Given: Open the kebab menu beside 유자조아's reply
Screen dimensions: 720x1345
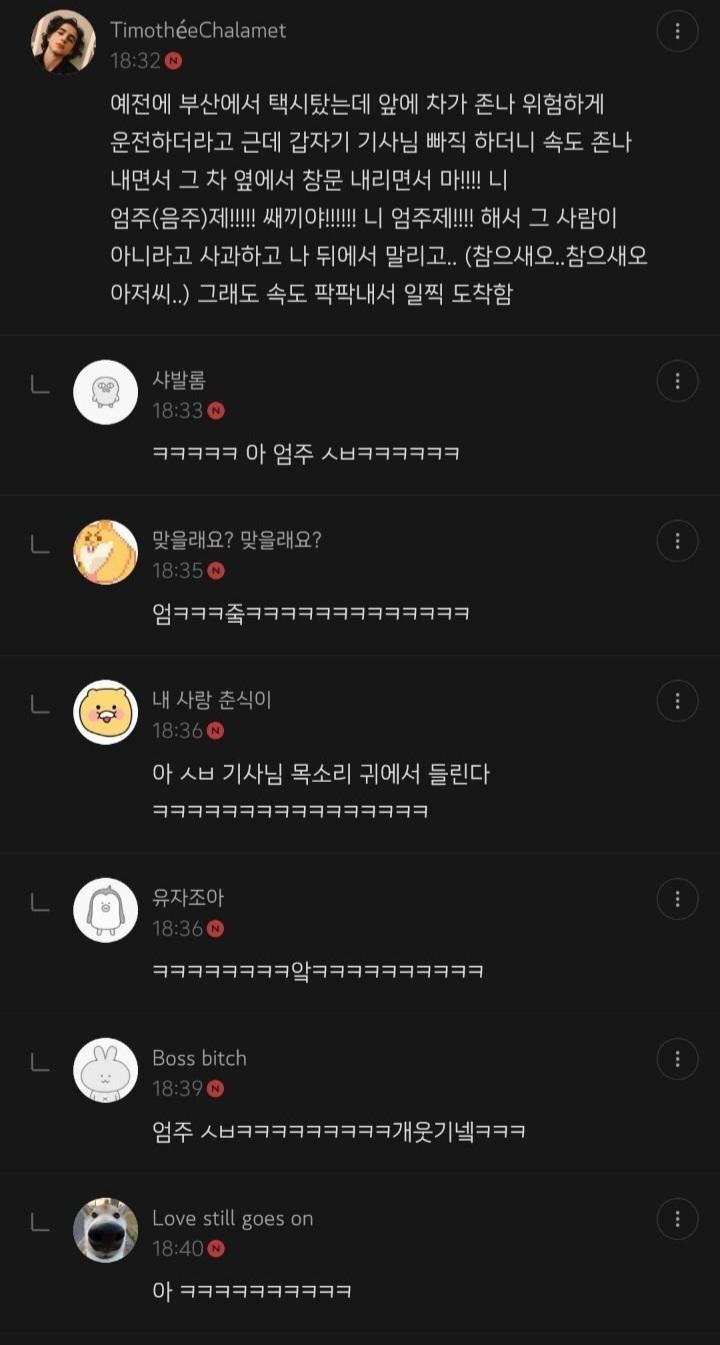Looking at the screenshot, I should (677, 899).
